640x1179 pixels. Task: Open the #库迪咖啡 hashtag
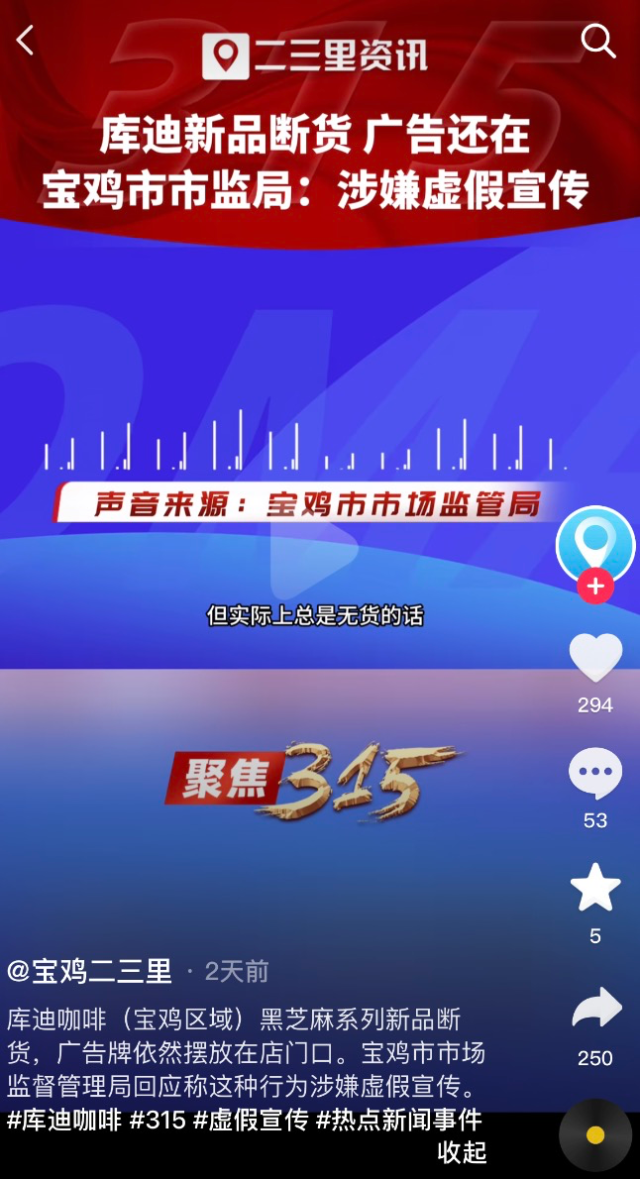click(64, 1120)
